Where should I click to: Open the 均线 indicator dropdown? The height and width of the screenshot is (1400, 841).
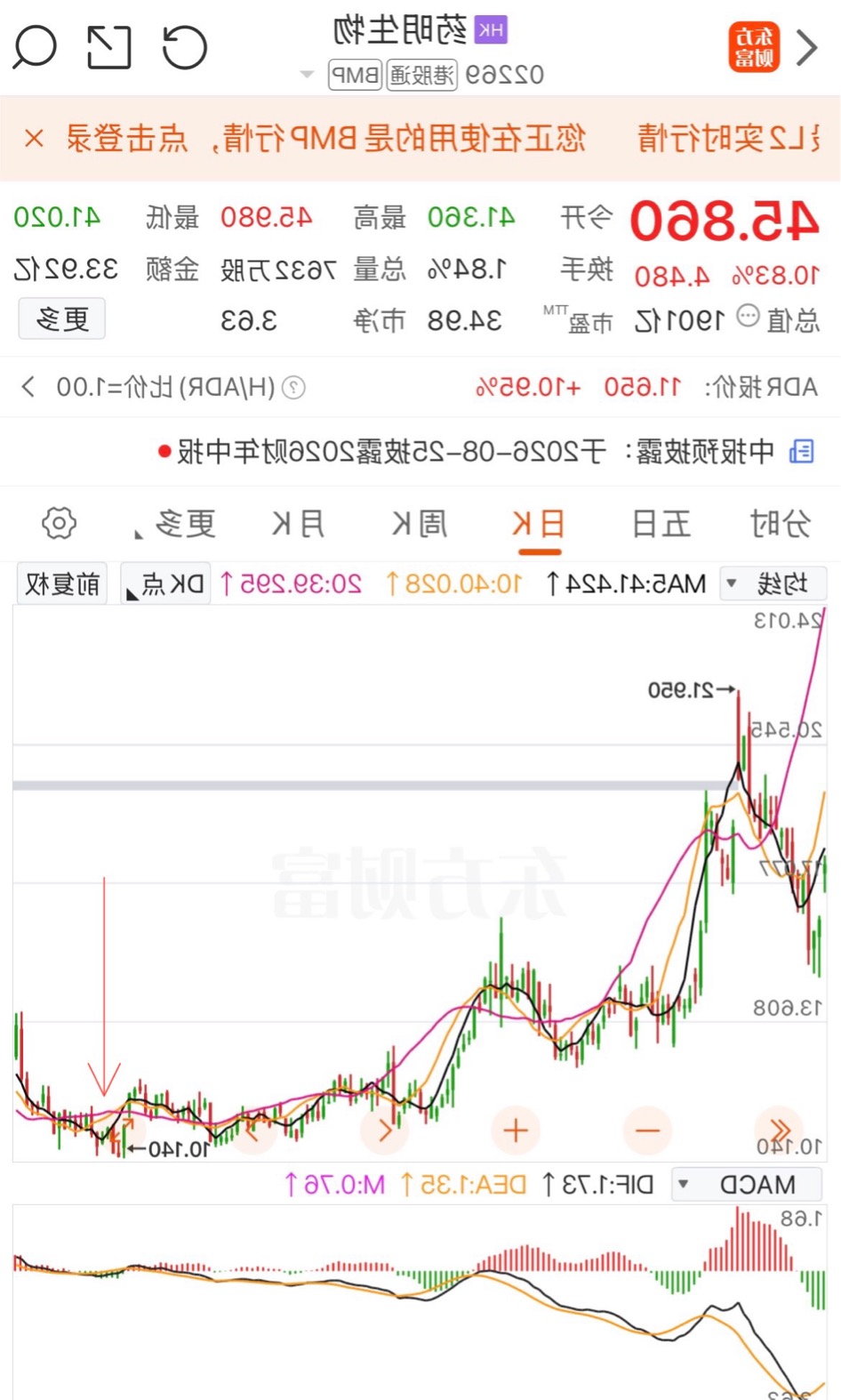[x=773, y=584]
